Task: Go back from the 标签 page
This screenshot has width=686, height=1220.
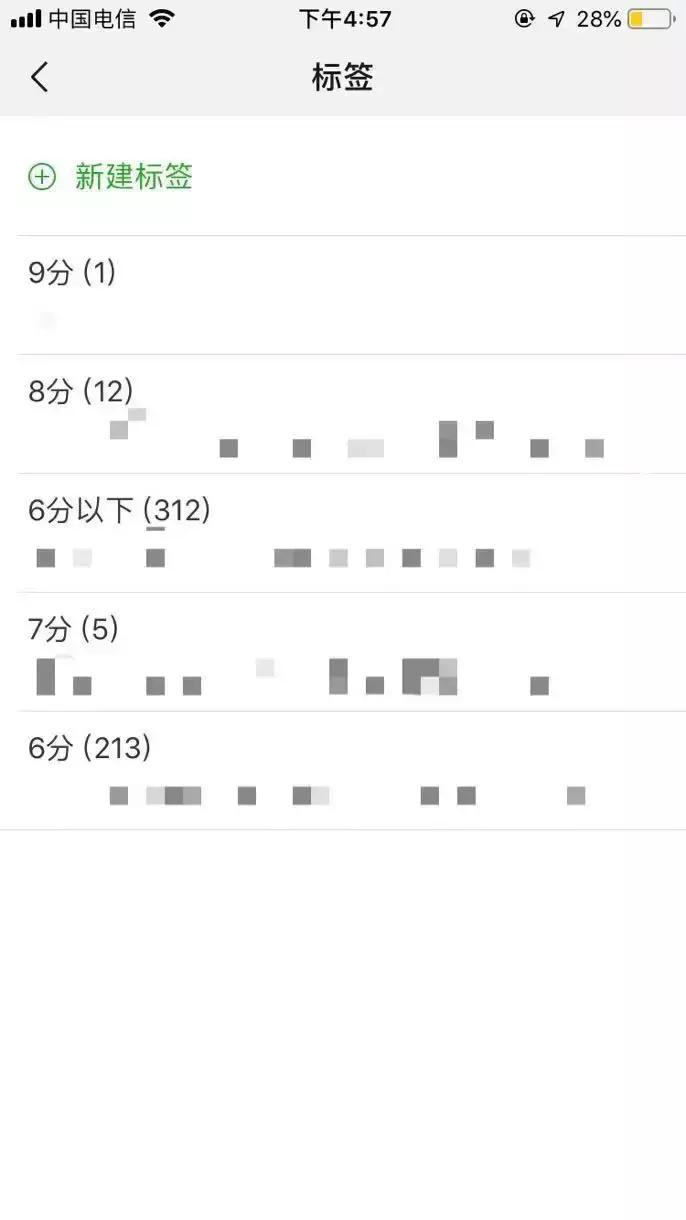Action: coord(40,77)
